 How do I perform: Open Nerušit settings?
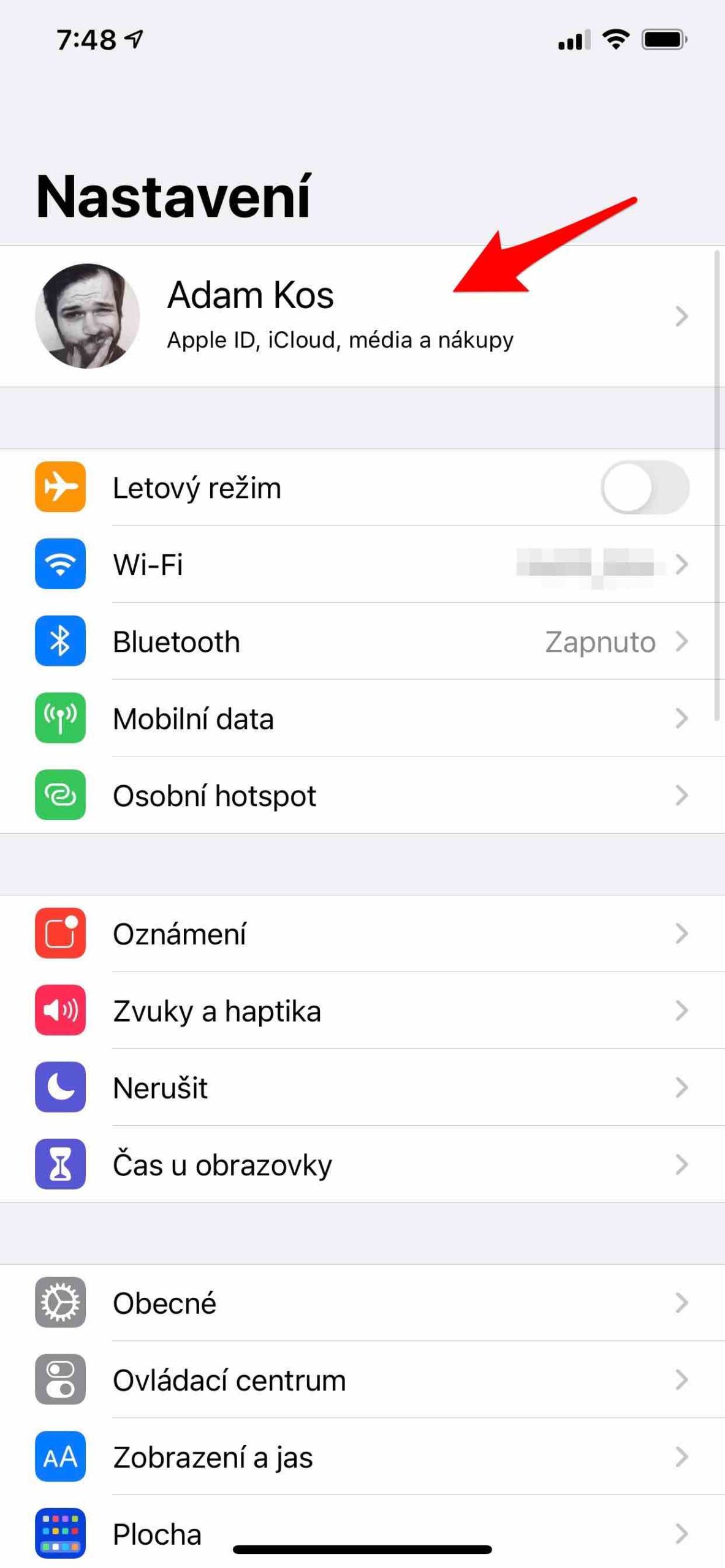362,1087
